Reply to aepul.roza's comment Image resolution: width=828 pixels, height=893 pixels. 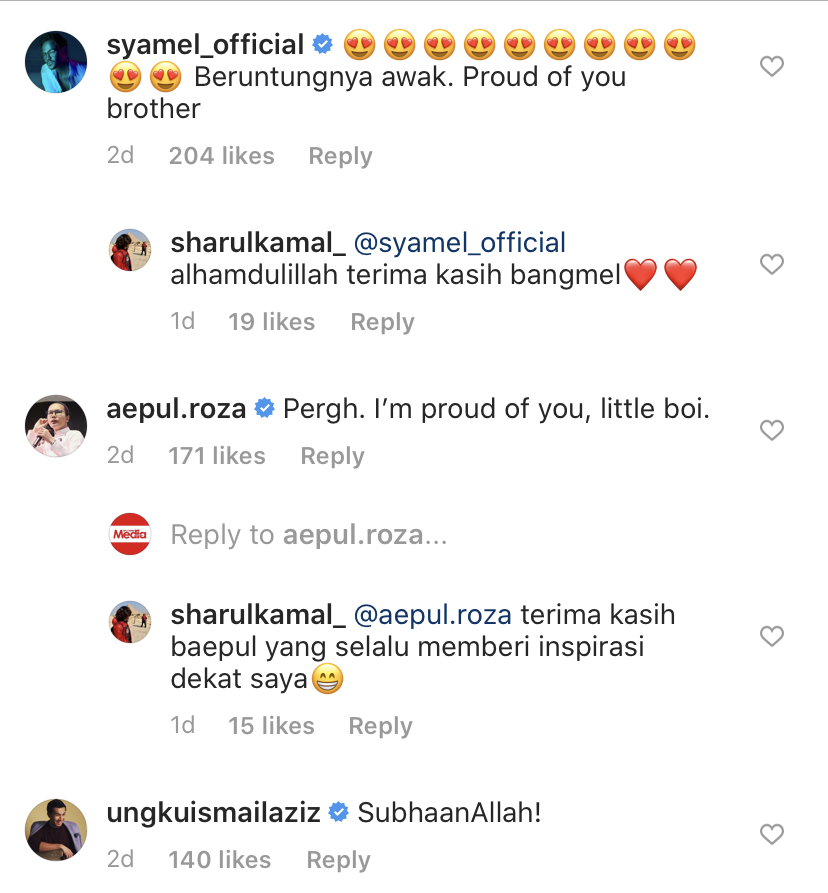pos(332,456)
